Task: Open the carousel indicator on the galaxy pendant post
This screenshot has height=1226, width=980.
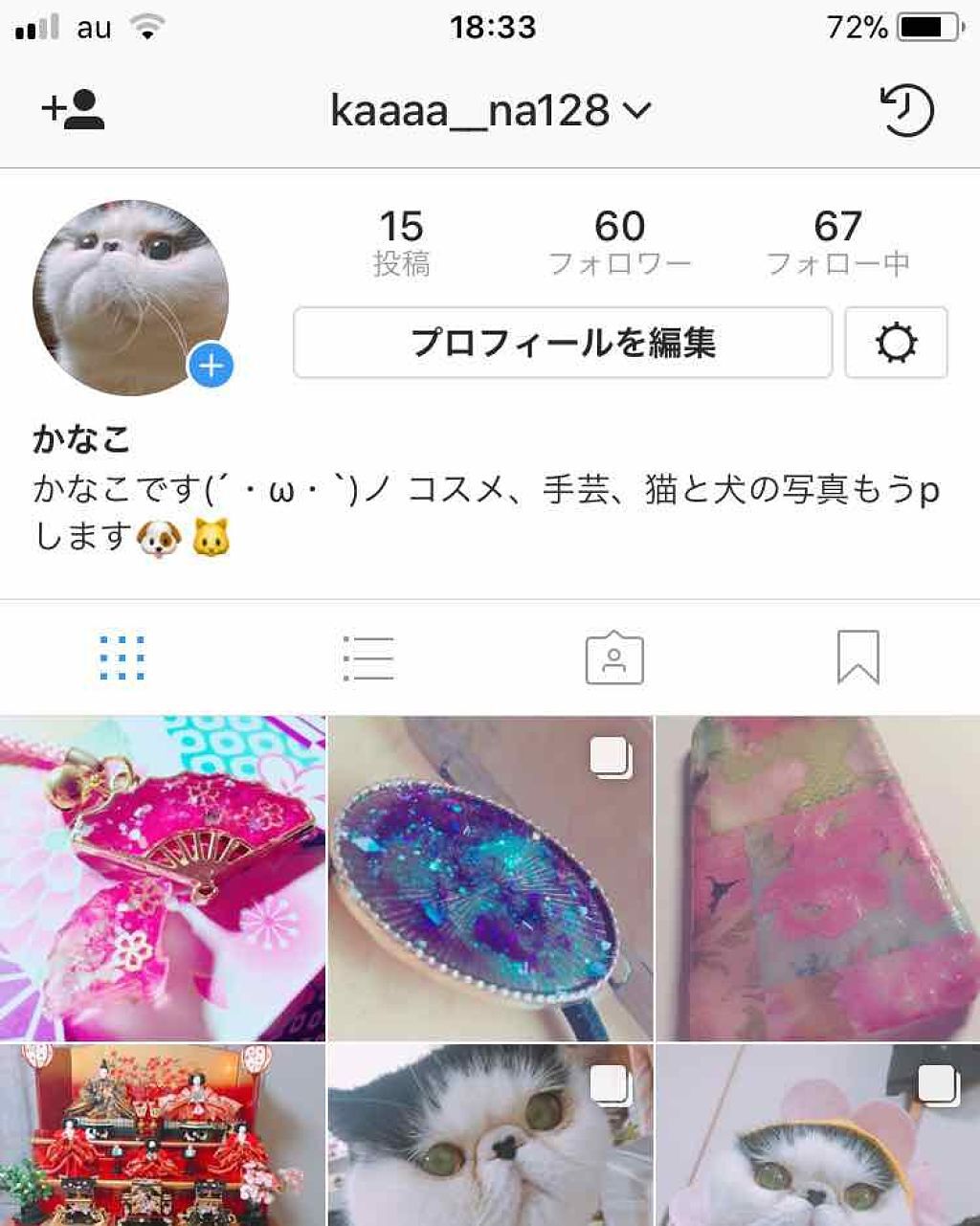Action: [612, 756]
